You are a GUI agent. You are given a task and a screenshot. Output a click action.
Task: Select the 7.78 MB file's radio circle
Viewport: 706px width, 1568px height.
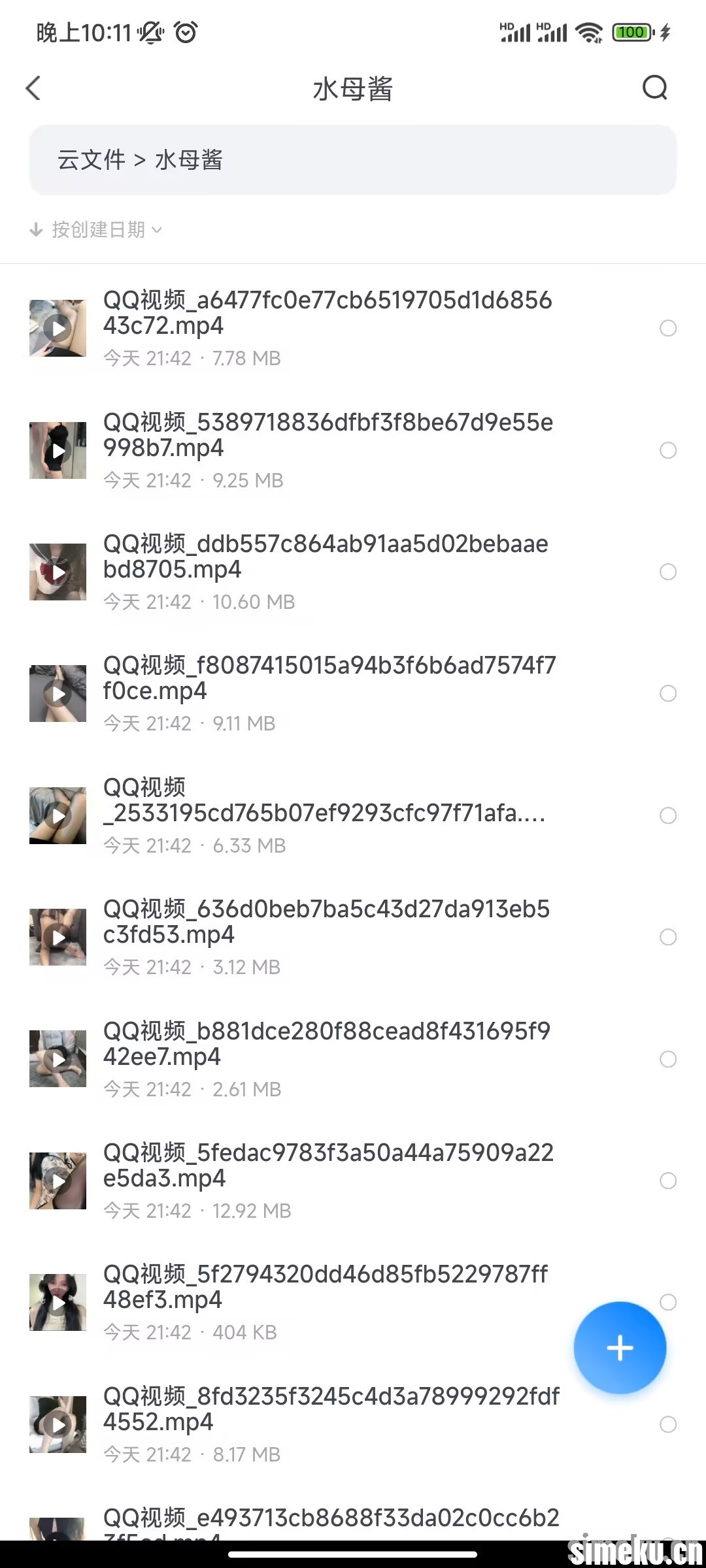(x=667, y=328)
